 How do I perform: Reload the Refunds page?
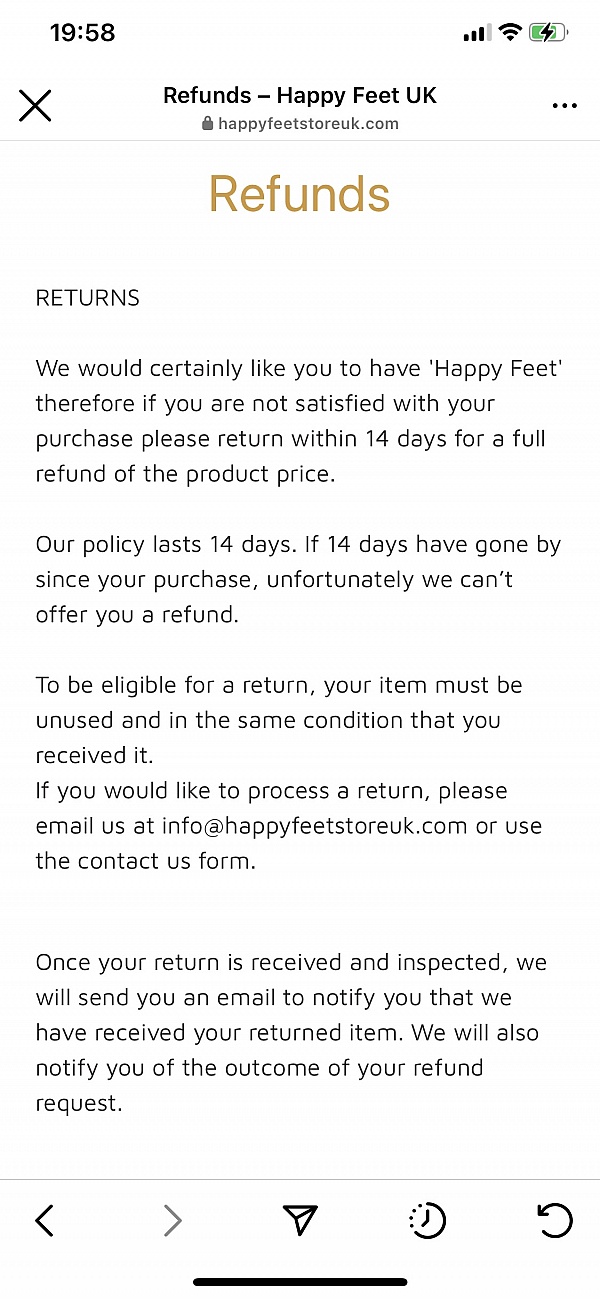(554, 1220)
